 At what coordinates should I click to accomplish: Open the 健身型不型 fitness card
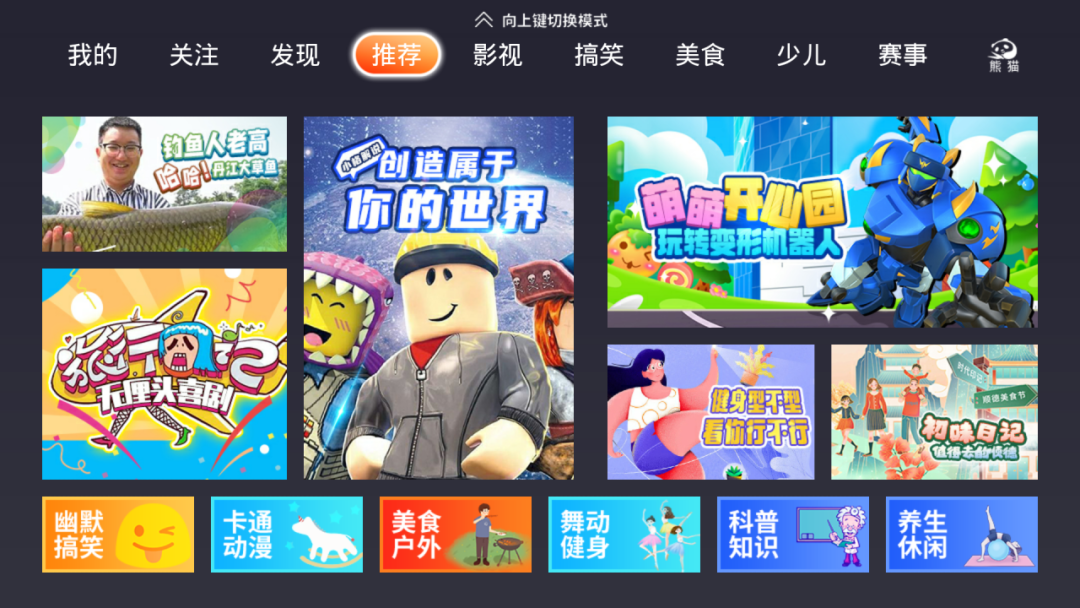(x=710, y=412)
